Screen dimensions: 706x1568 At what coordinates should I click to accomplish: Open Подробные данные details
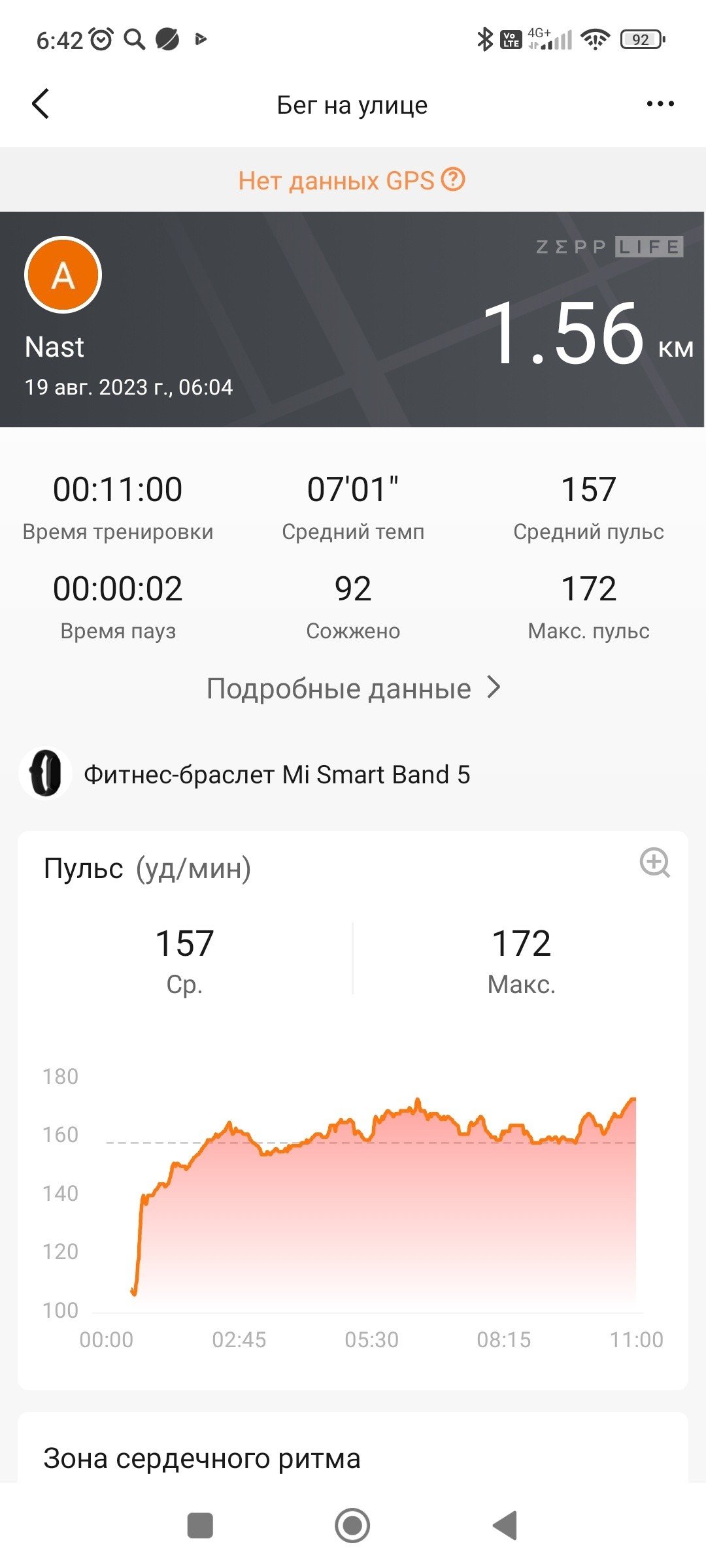[354, 688]
